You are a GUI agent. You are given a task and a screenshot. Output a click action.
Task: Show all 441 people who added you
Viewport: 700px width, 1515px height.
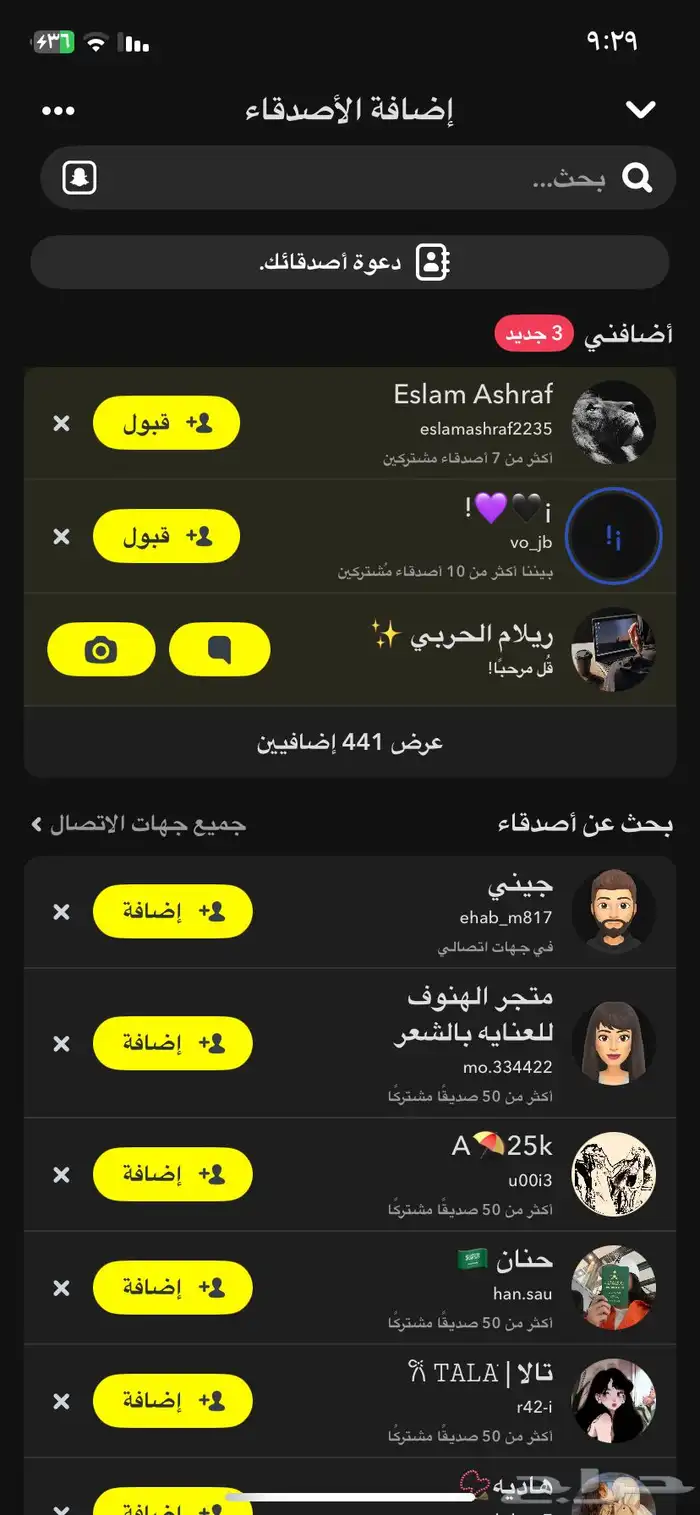[350, 742]
